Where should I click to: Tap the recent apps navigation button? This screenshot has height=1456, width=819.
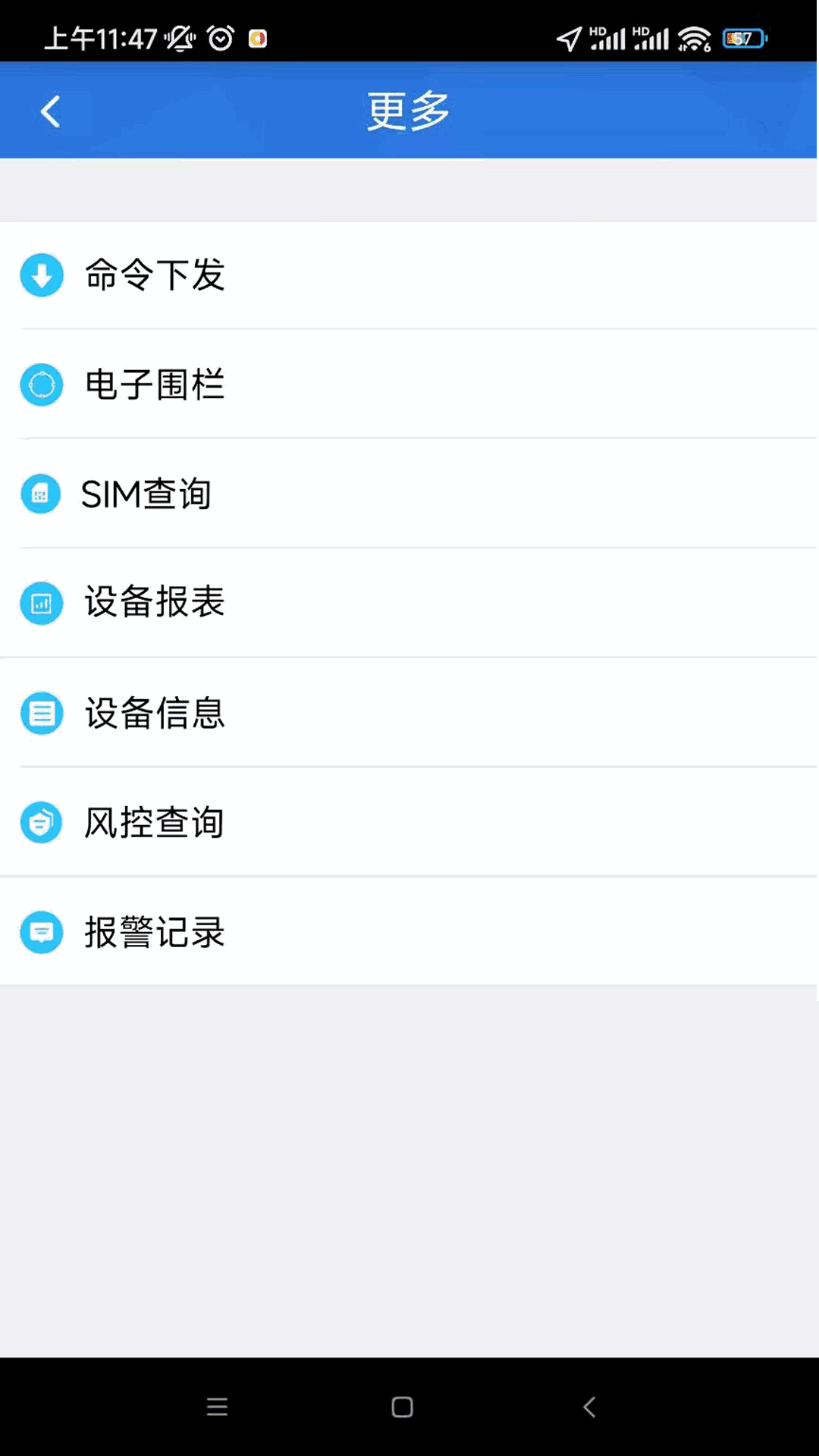click(x=217, y=1407)
